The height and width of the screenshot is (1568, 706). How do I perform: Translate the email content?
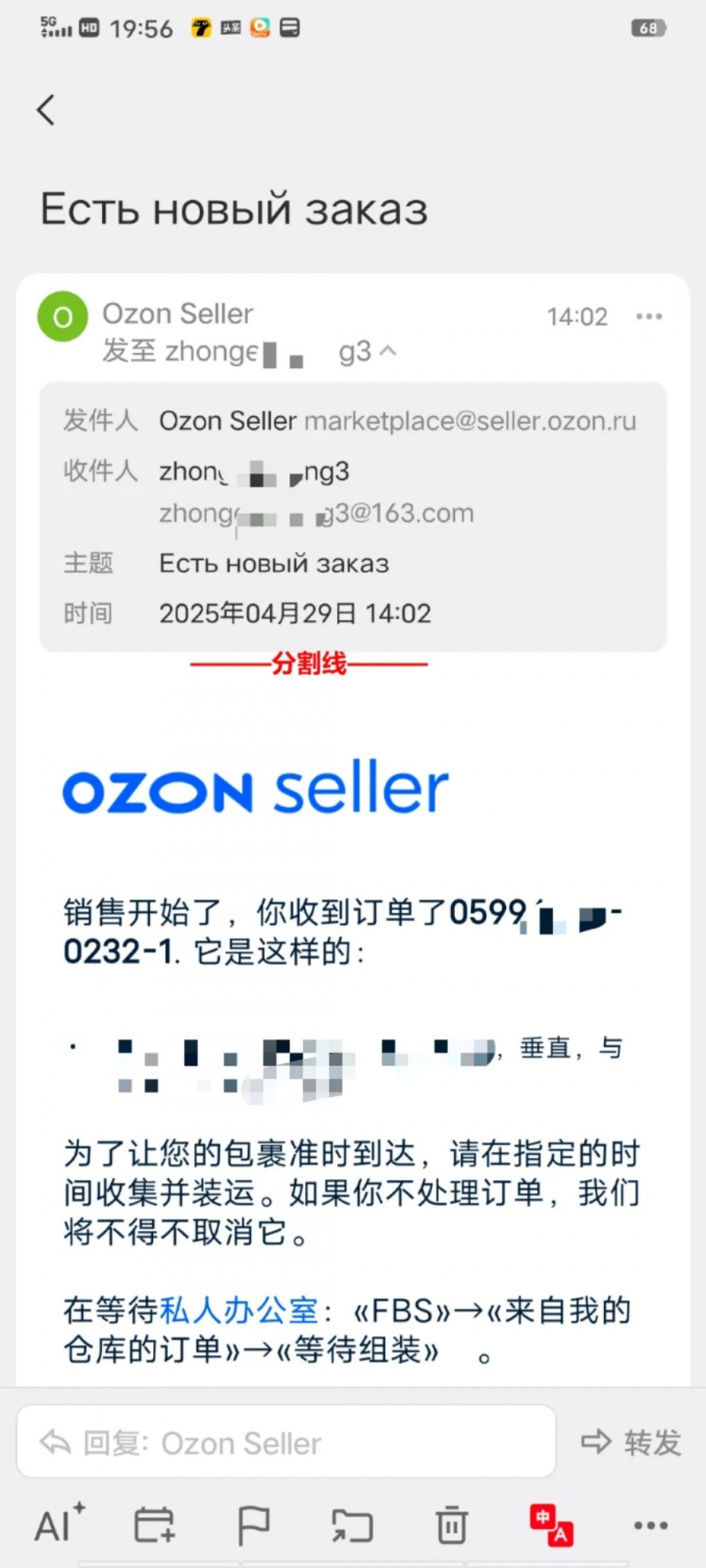click(551, 1525)
